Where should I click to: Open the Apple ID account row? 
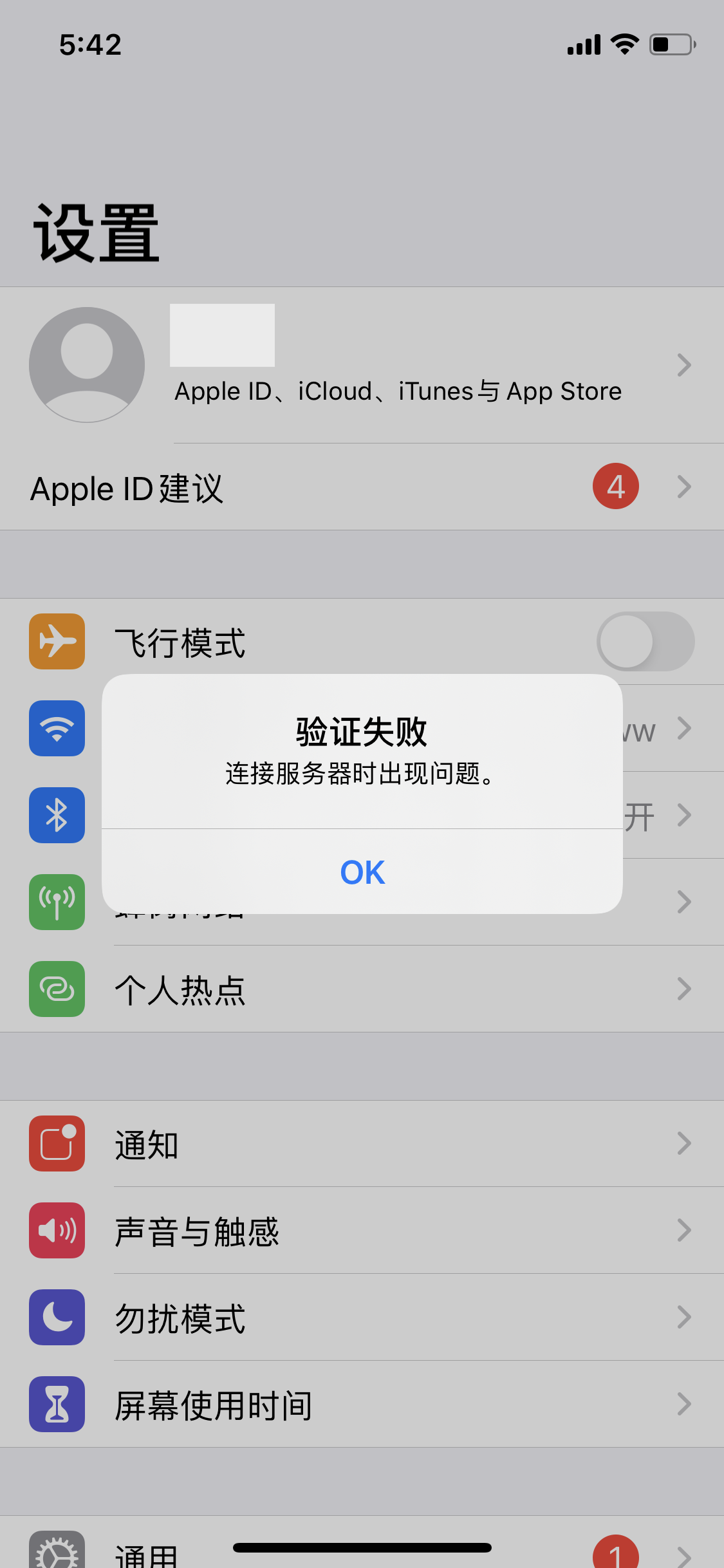click(362, 365)
